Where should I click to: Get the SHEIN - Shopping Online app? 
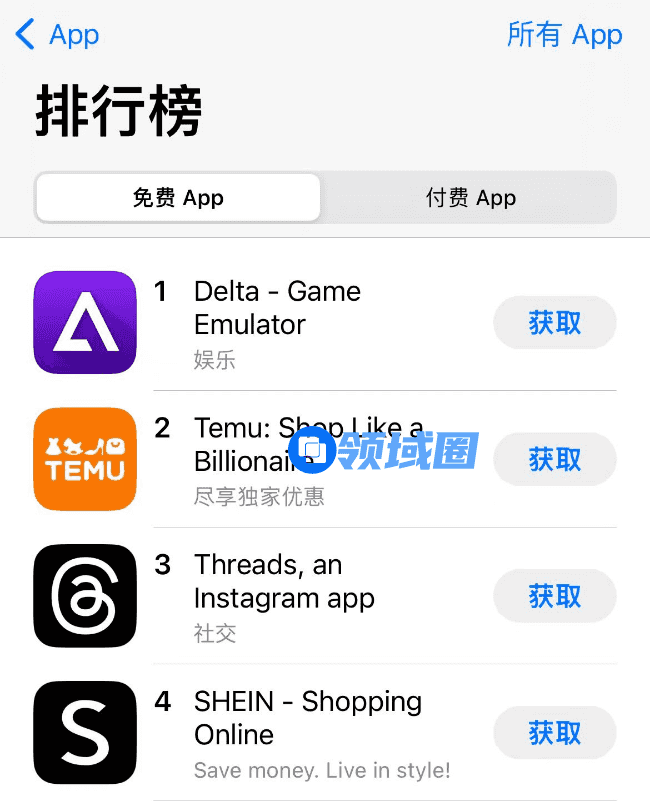[x=555, y=733]
